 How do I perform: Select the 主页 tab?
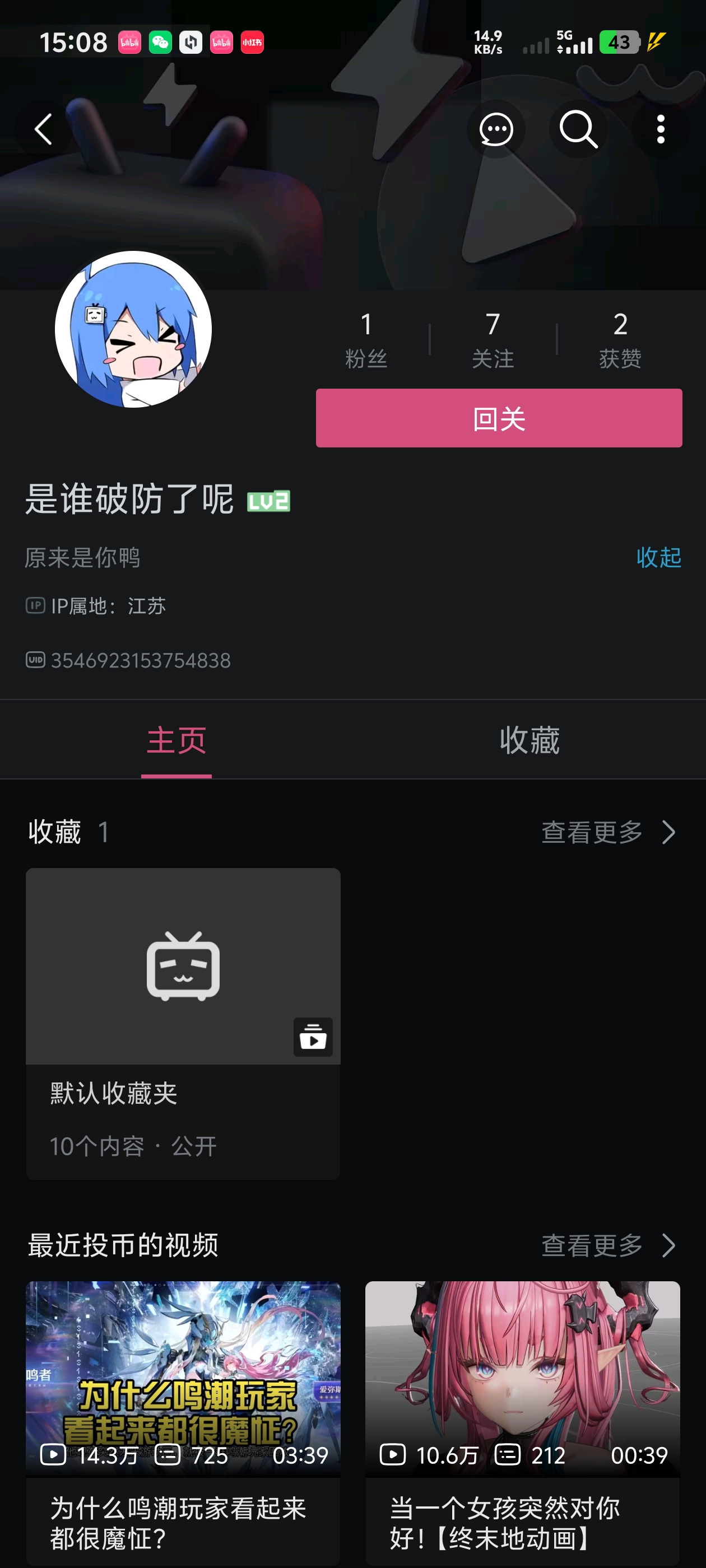176,740
